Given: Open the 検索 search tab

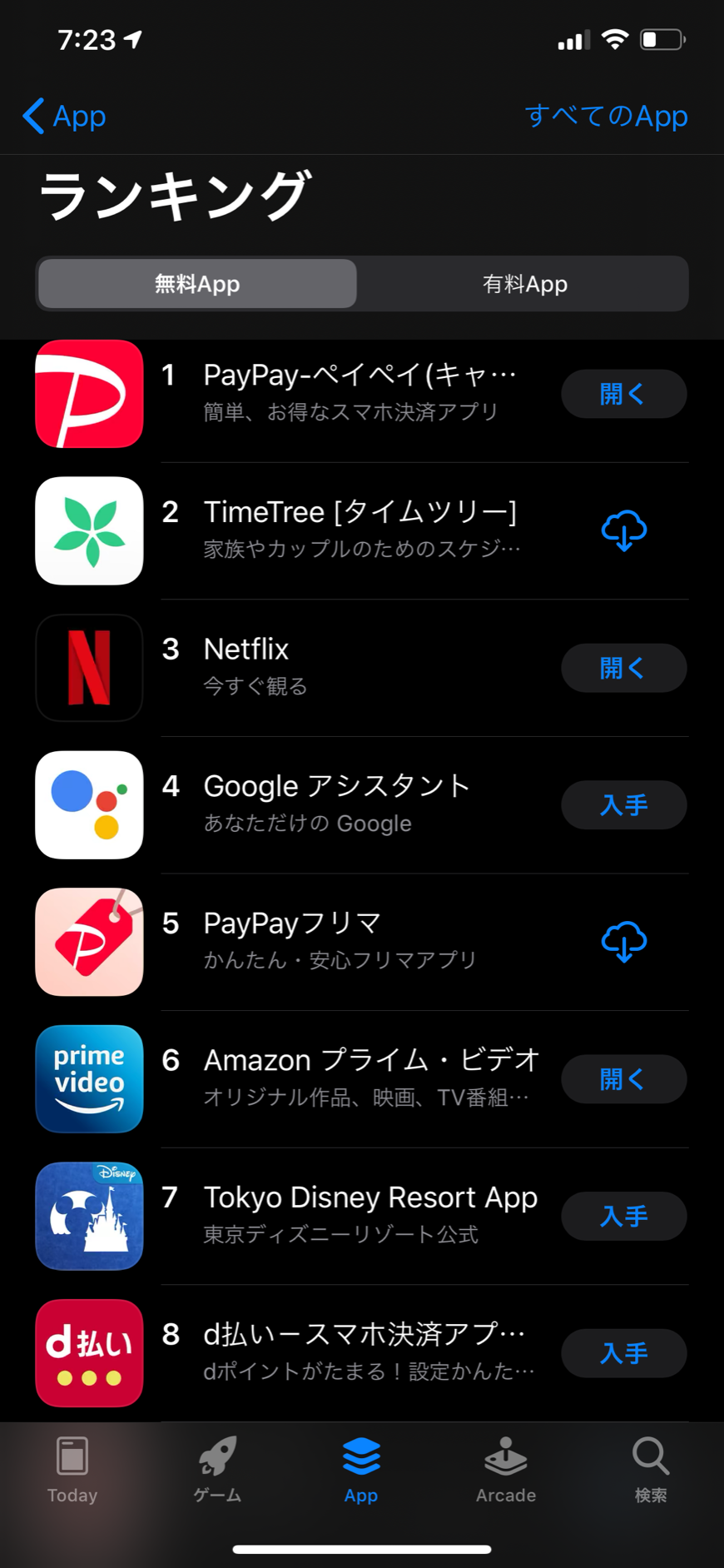Looking at the screenshot, I should click(x=651, y=1471).
